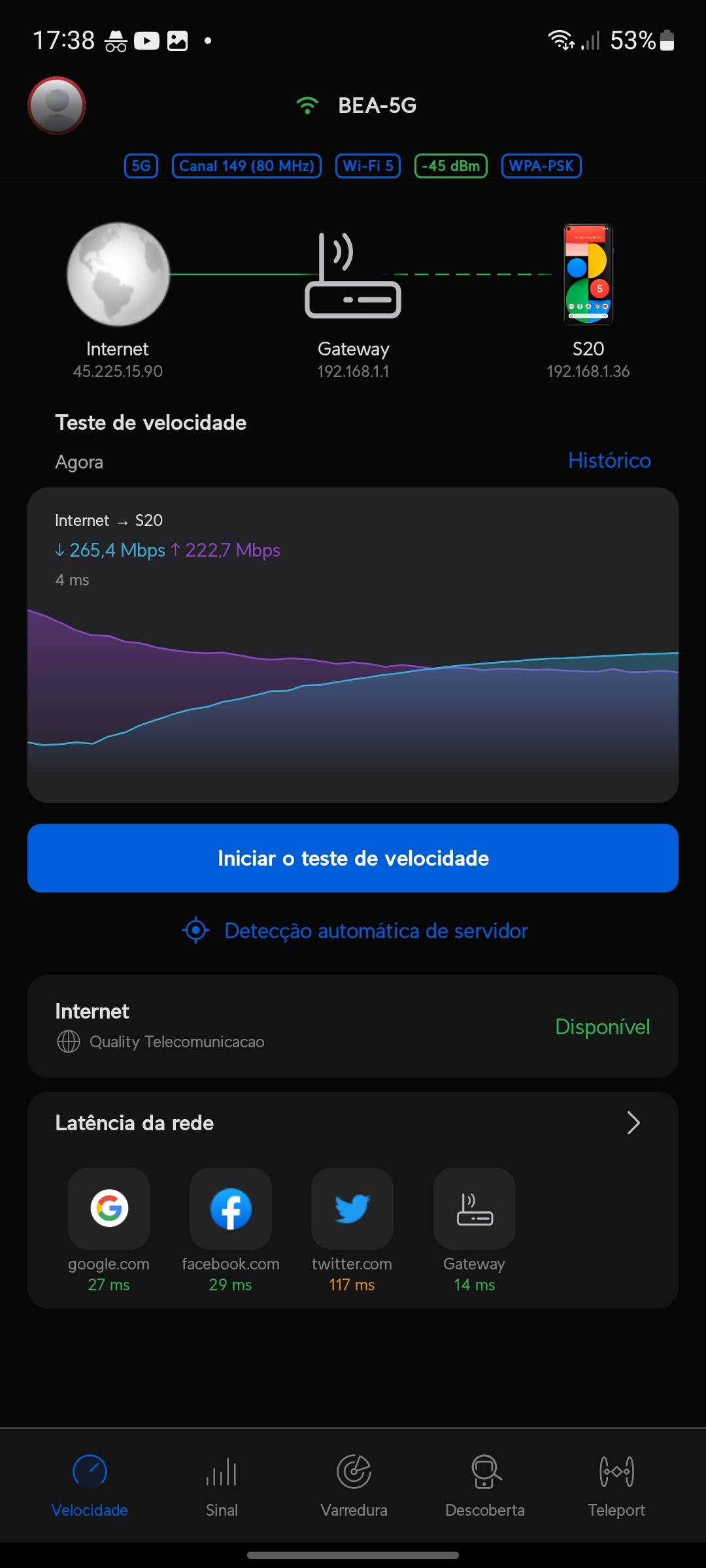This screenshot has width=706, height=1568.
Task: Open the profile avatar
Action: [57, 105]
